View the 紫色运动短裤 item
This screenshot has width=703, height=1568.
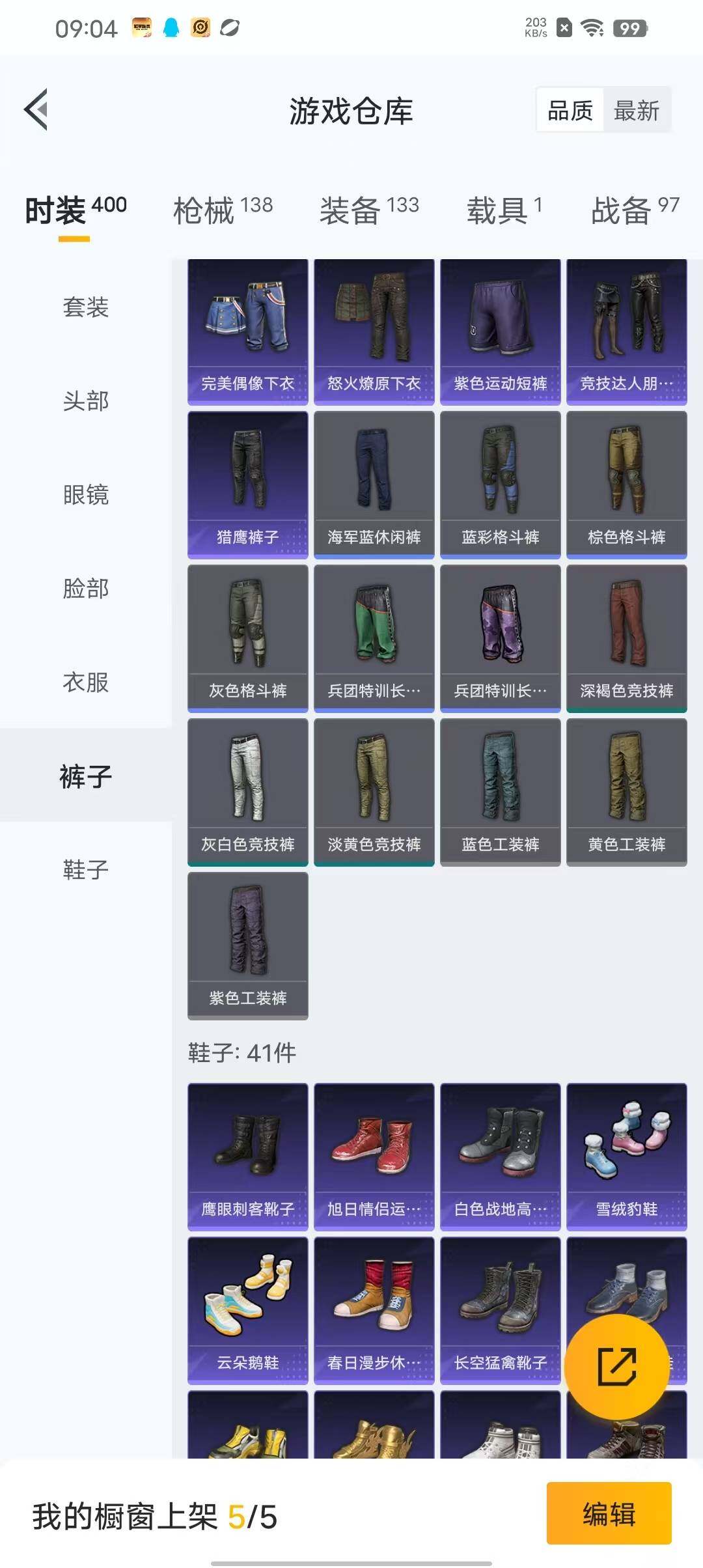(501, 332)
